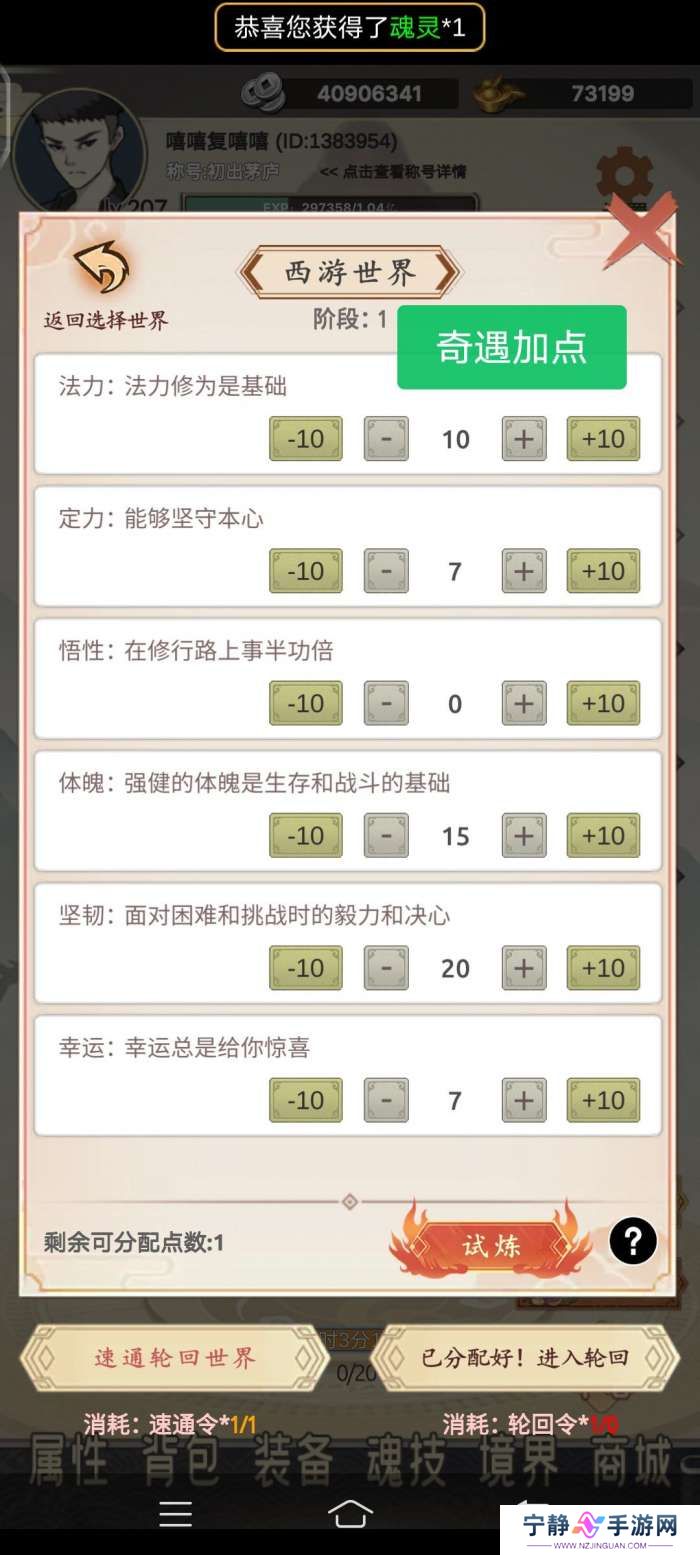Add 10 points to 悟性
The image size is (700, 1555).
(603, 703)
